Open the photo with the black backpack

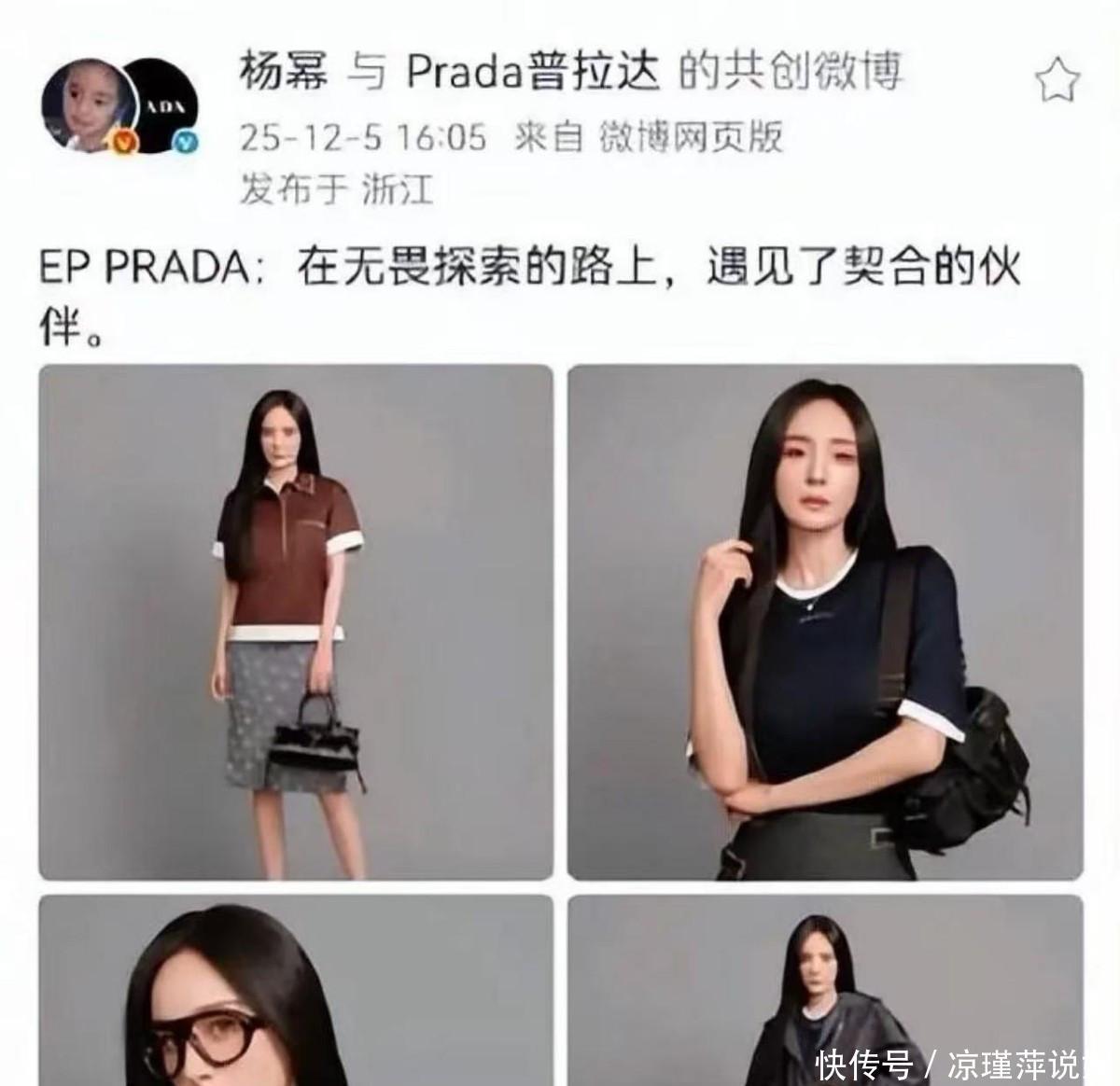[825, 621]
